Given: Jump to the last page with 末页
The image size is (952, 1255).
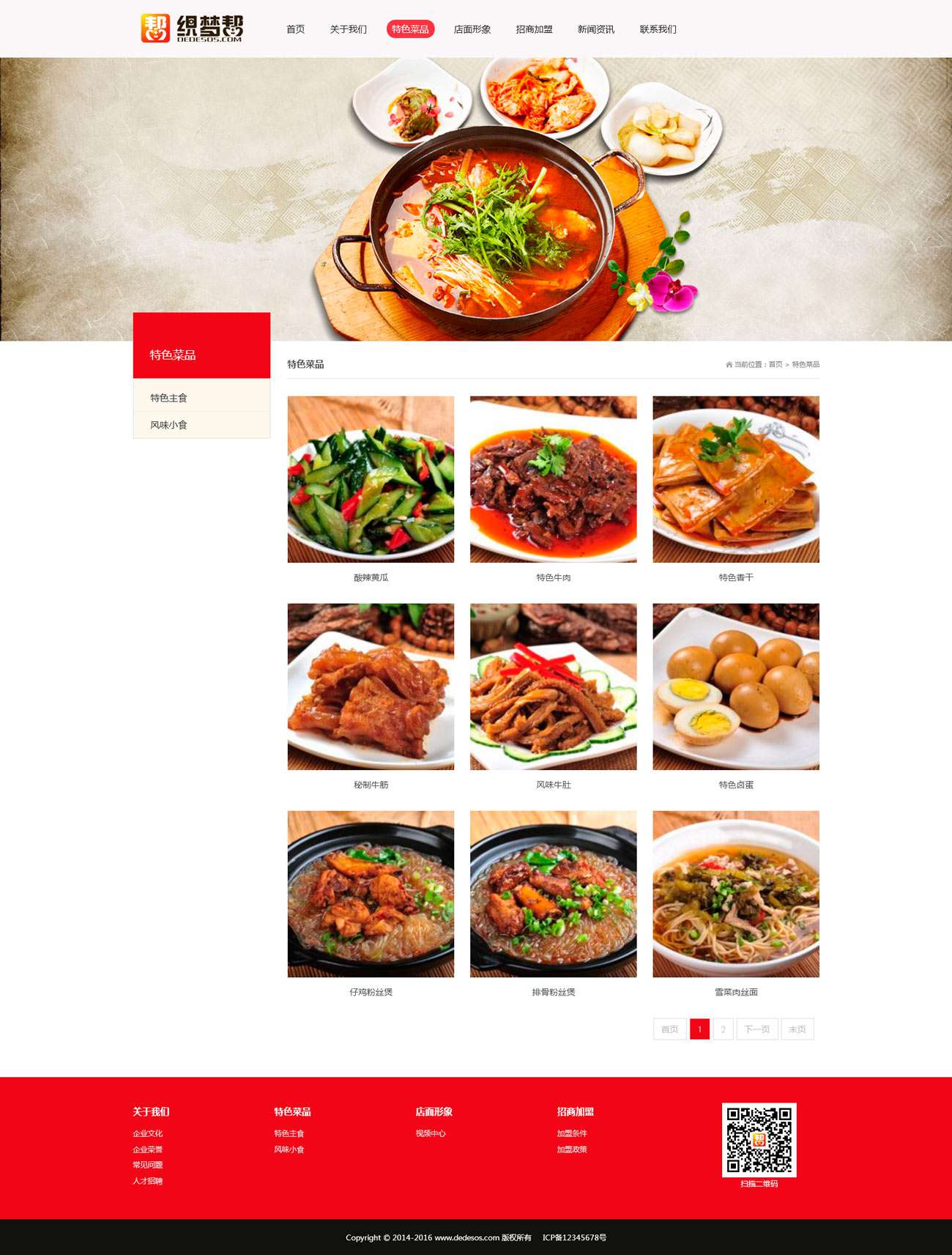Looking at the screenshot, I should click(x=797, y=1029).
